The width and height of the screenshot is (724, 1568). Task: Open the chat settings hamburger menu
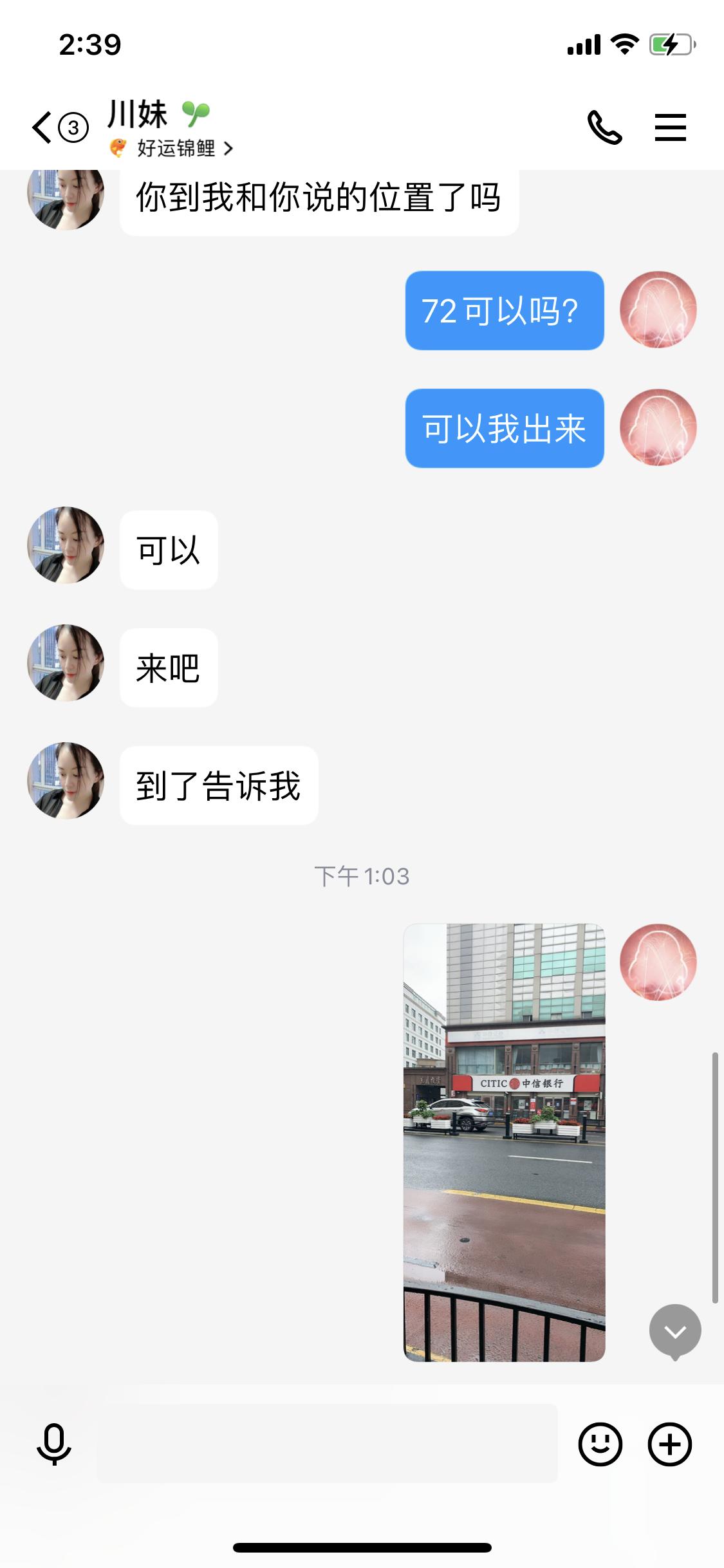670,127
